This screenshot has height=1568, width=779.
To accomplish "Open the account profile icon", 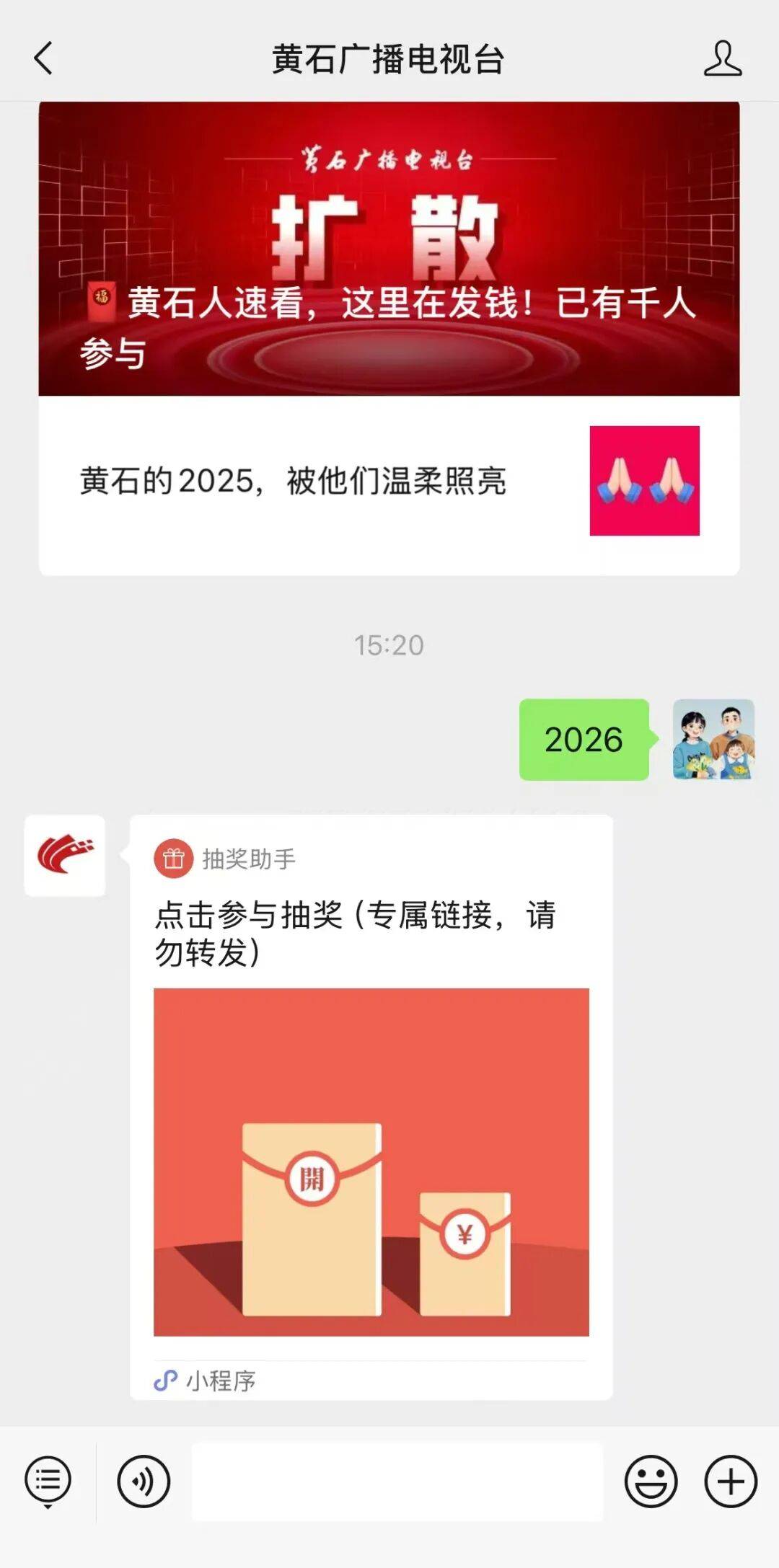I will coord(722,58).
